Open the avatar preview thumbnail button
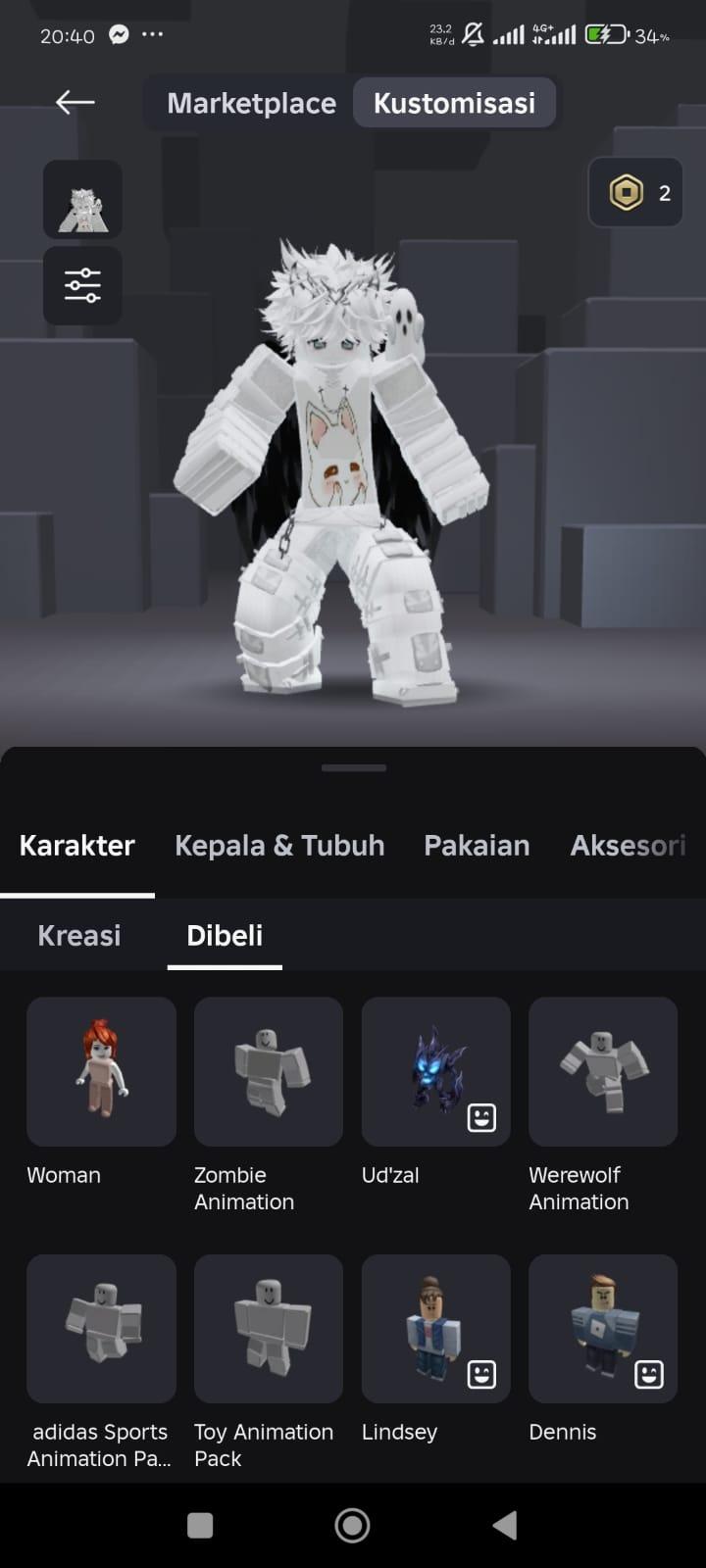The width and height of the screenshot is (706, 1568). [x=82, y=200]
